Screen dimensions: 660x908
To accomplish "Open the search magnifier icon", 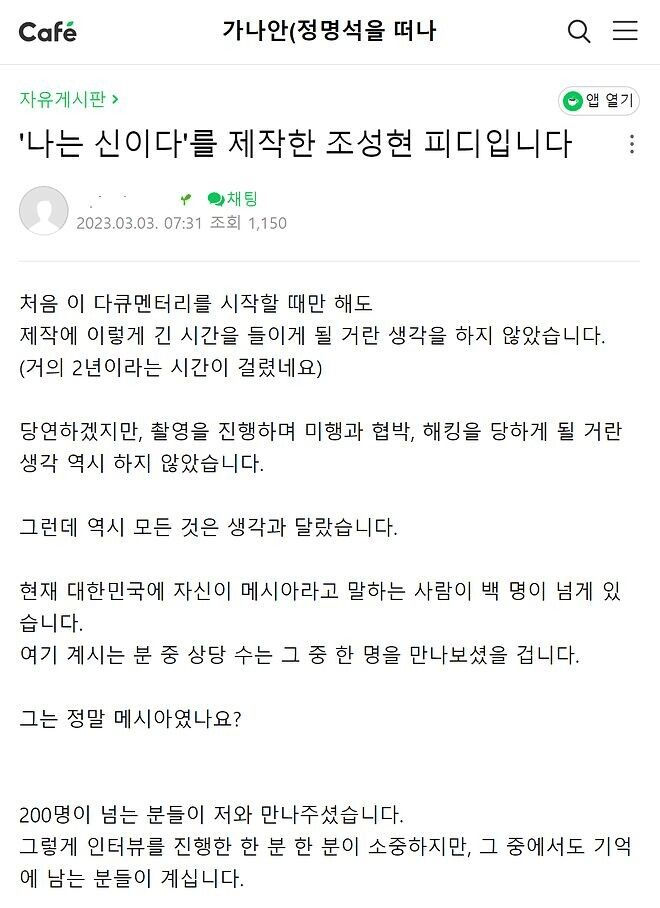I will (x=579, y=31).
